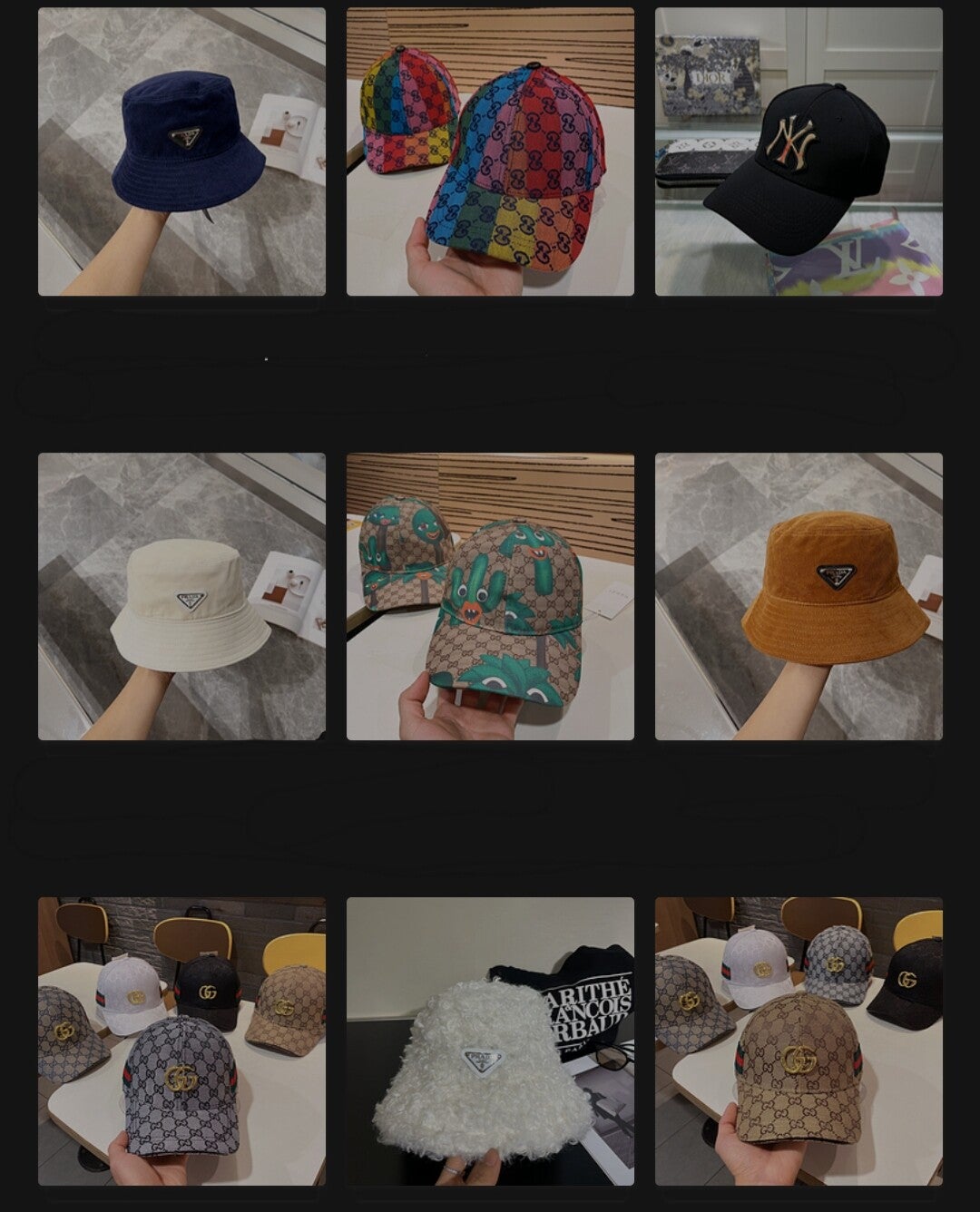This screenshot has height=1212, width=980.
Task: Open the beige GG cap held in hand
Action: coord(799,1041)
